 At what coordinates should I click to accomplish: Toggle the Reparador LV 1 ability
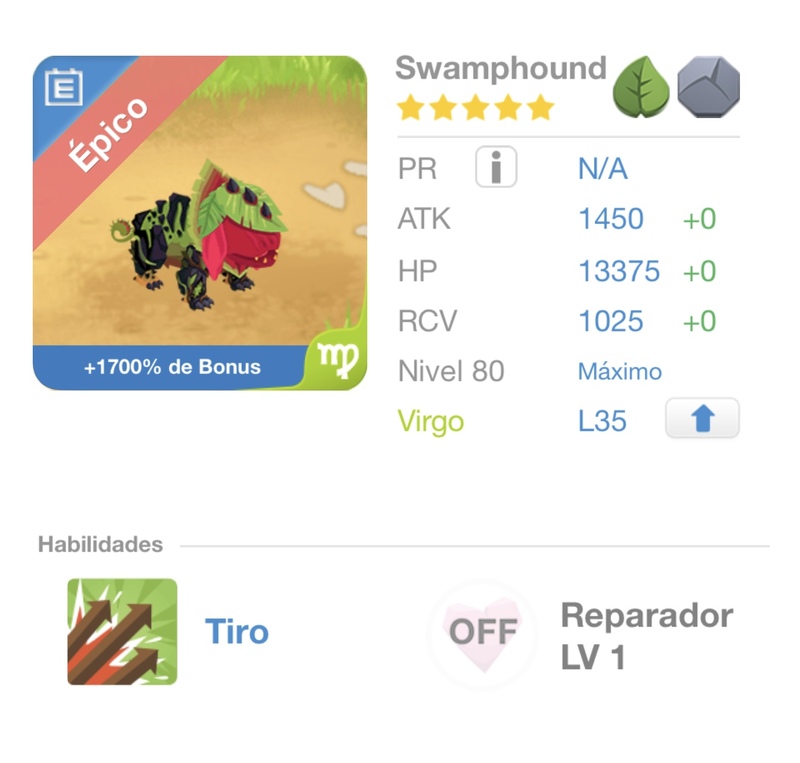(482, 632)
